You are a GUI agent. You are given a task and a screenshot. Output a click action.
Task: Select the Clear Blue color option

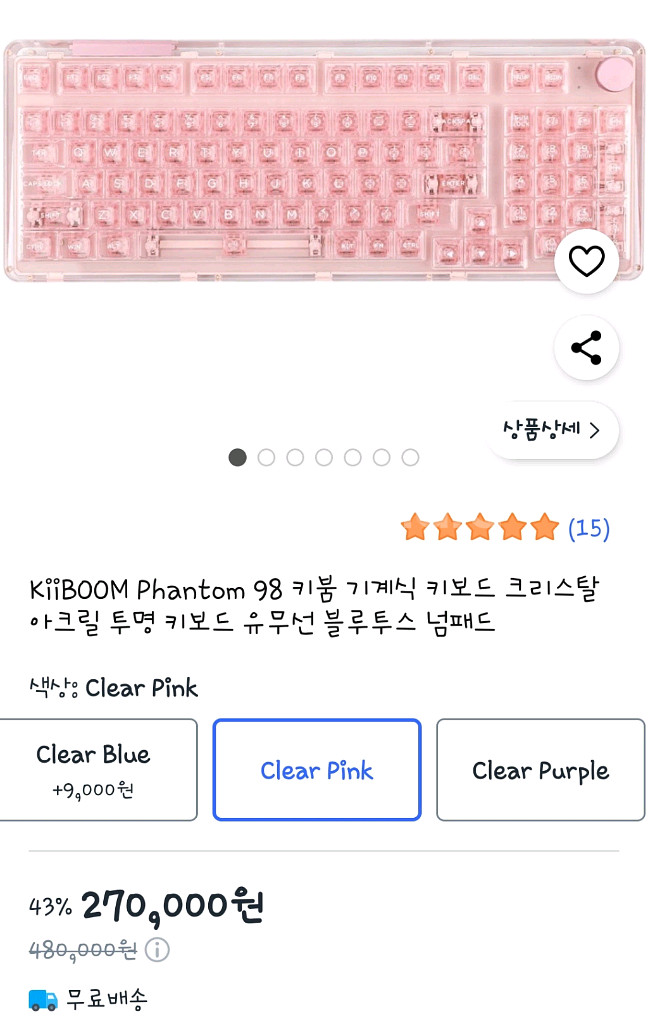click(94, 769)
